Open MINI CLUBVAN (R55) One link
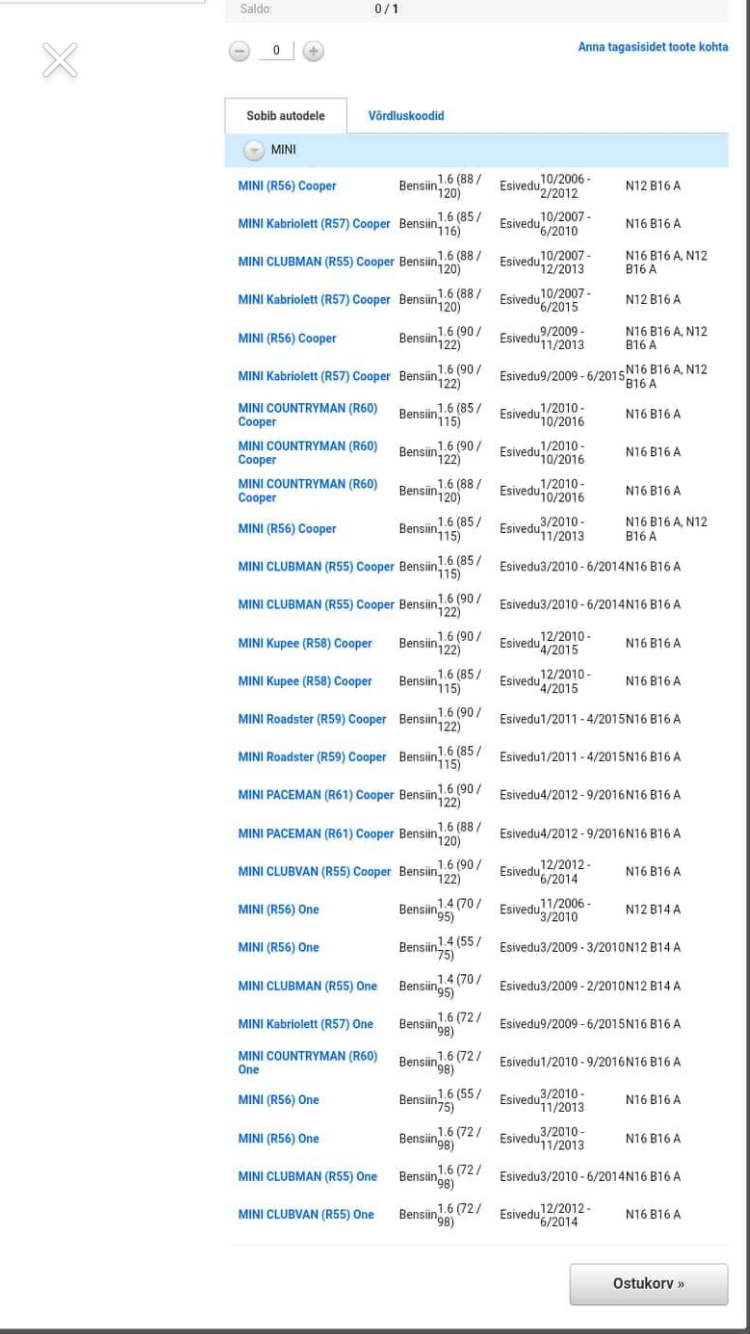This screenshot has height=1334, width=750. coord(305,1215)
